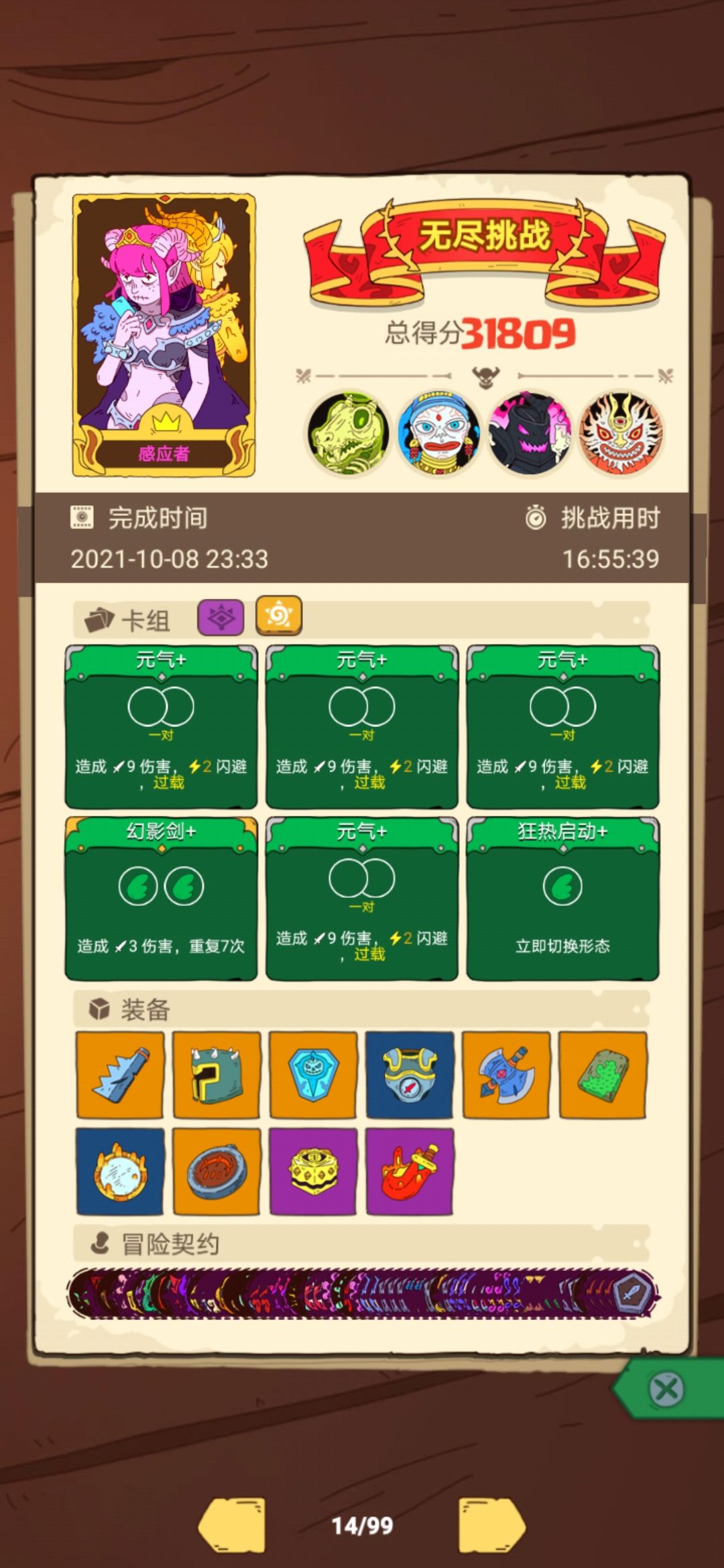Go to the previous record page
Screen dimensions: 724x1568
click(232, 1525)
